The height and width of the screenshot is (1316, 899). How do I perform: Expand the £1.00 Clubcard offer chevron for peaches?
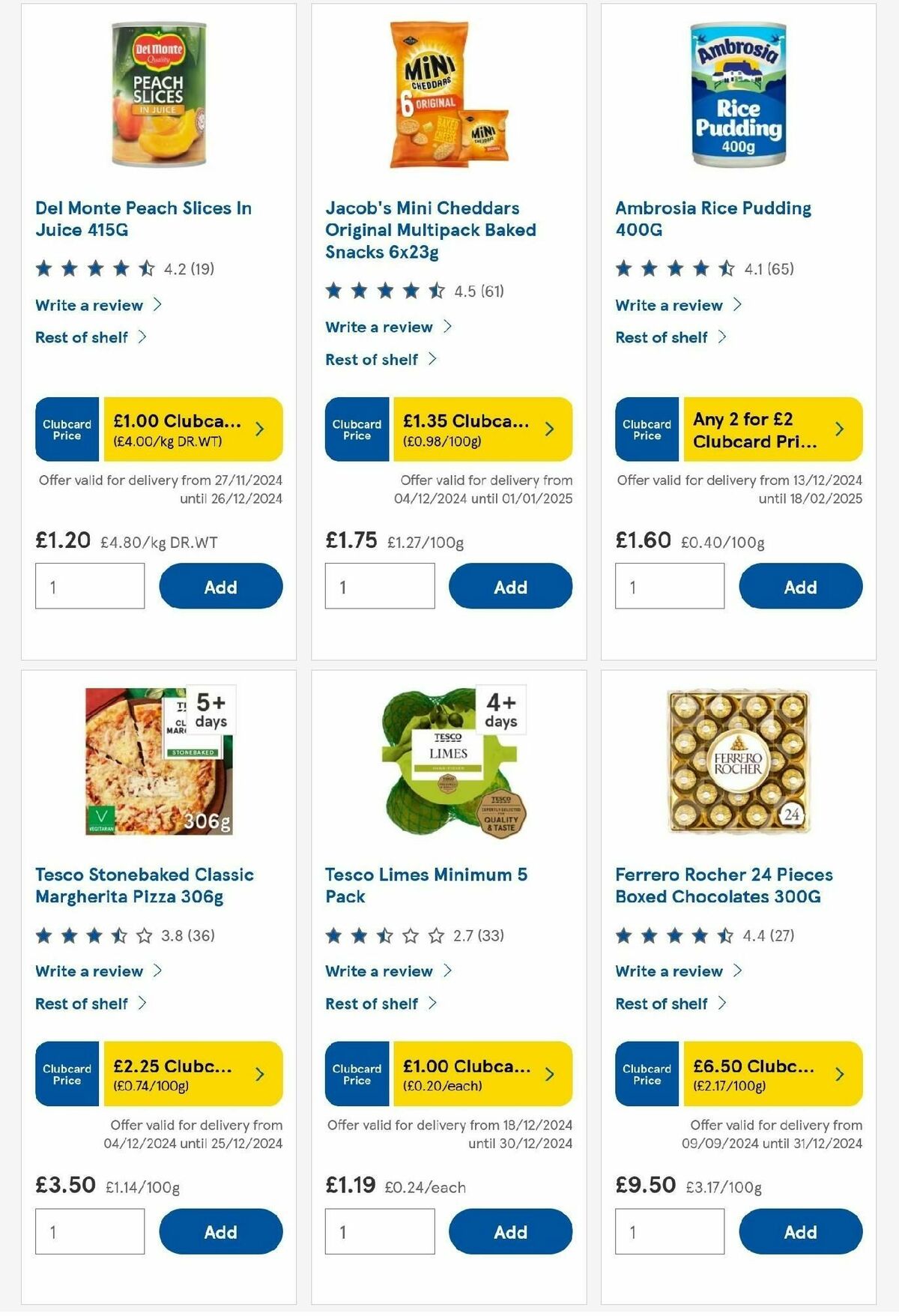tap(258, 429)
